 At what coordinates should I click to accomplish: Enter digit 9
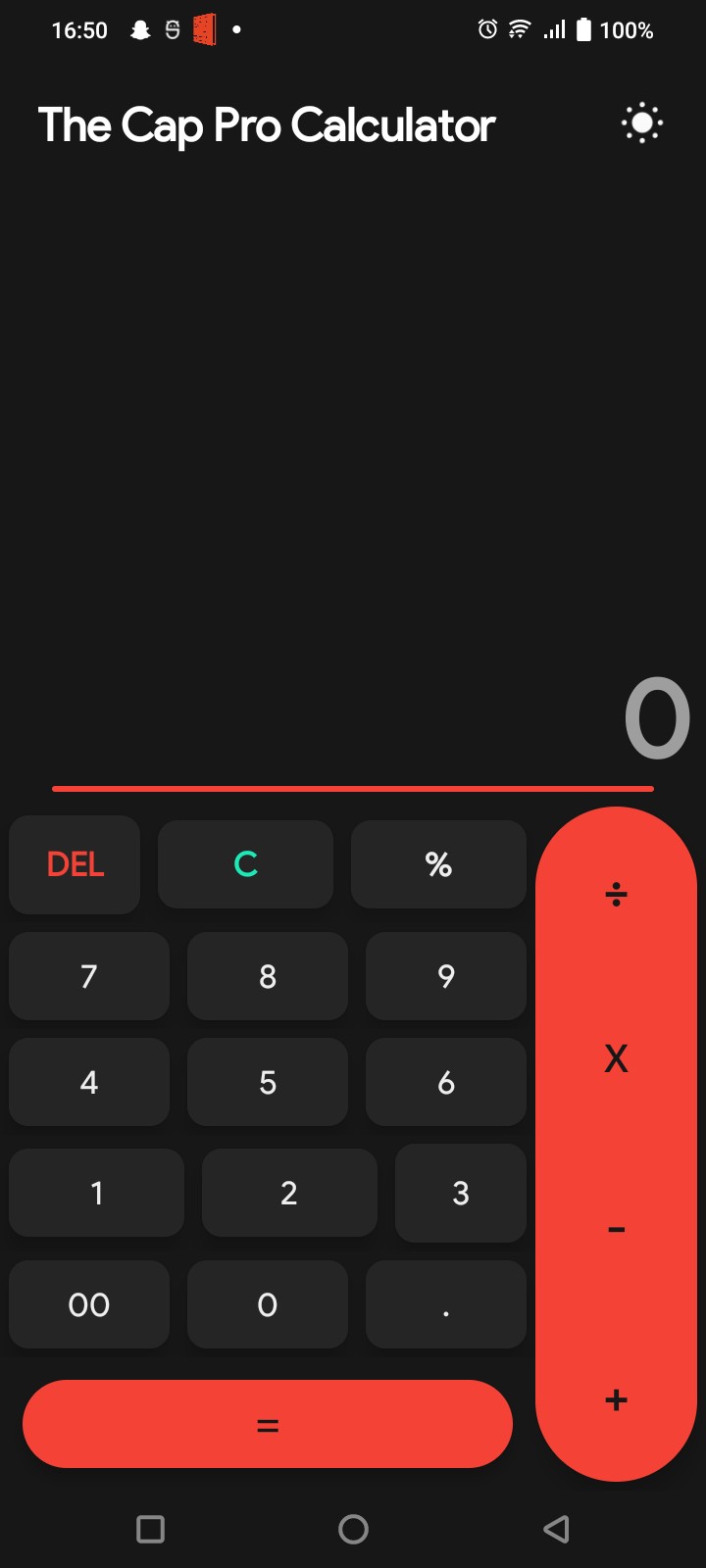click(x=446, y=976)
